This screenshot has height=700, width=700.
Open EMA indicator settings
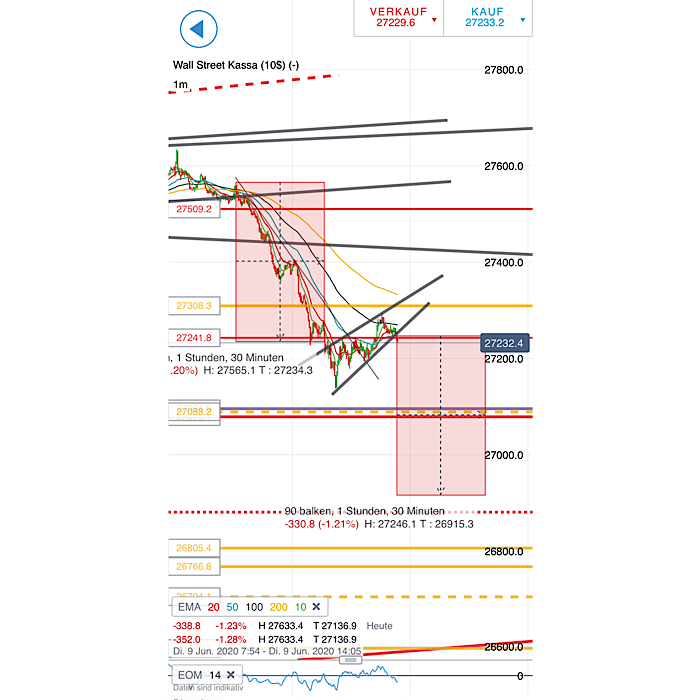coord(188,606)
